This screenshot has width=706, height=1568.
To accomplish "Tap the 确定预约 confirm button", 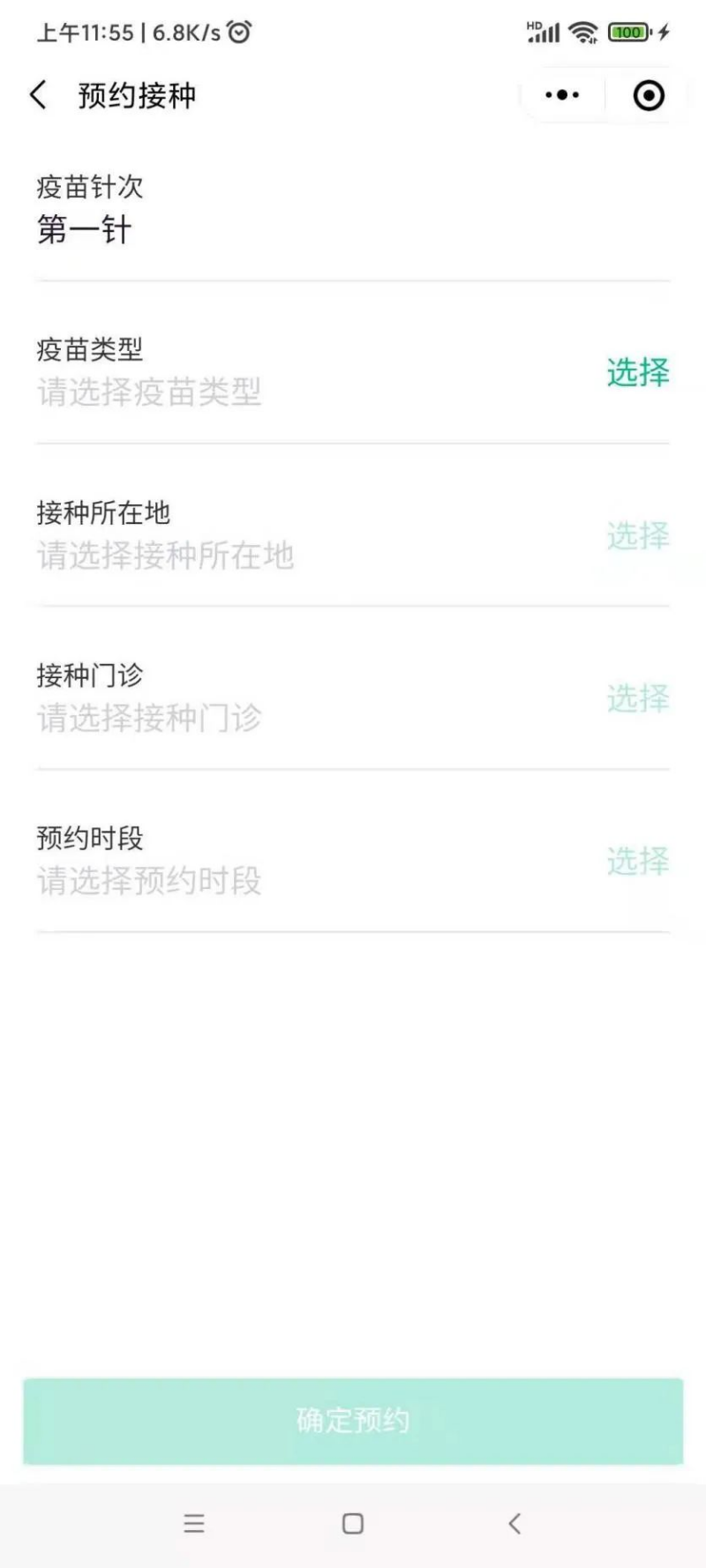I will [353, 1421].
